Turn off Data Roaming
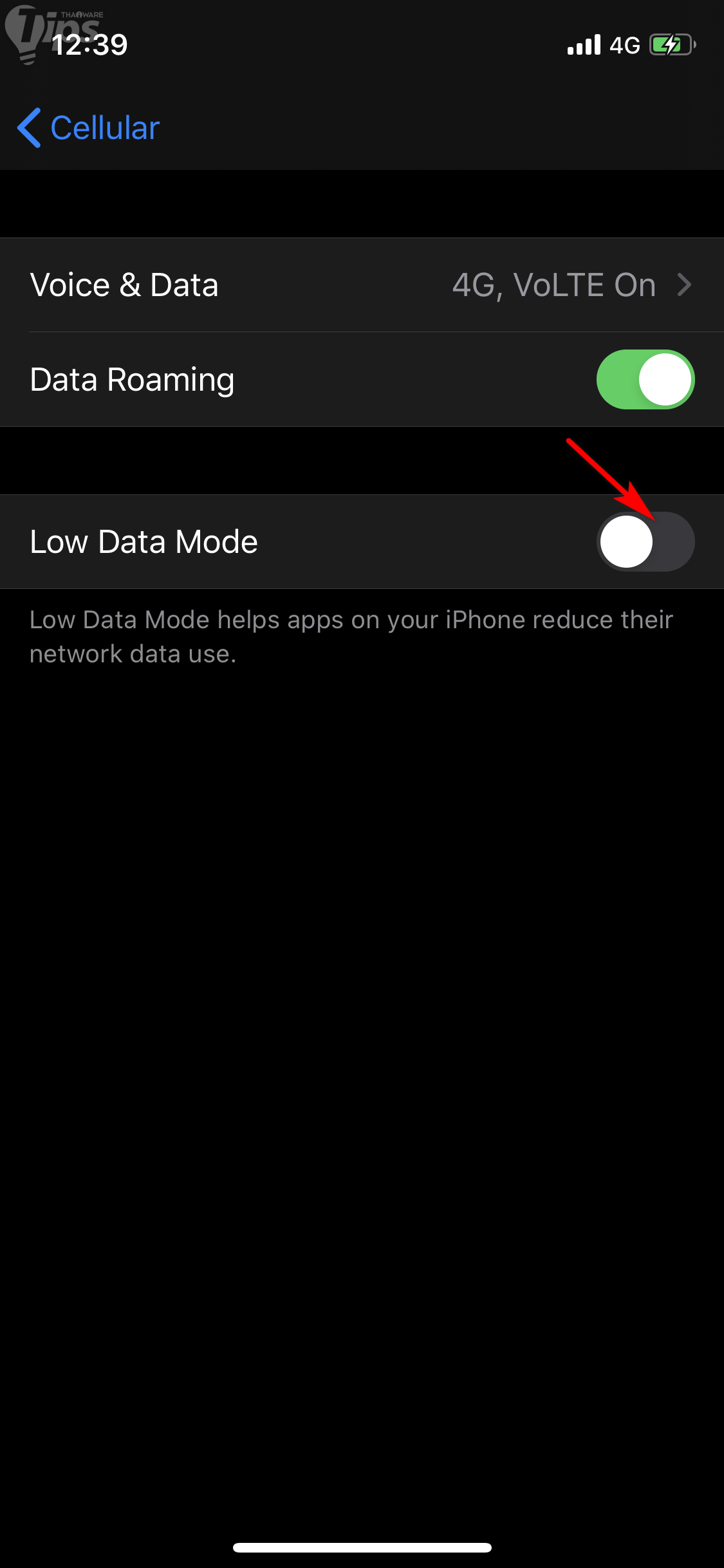The height and width of the screenshot is (1568, 724). [x=645, y=379]
